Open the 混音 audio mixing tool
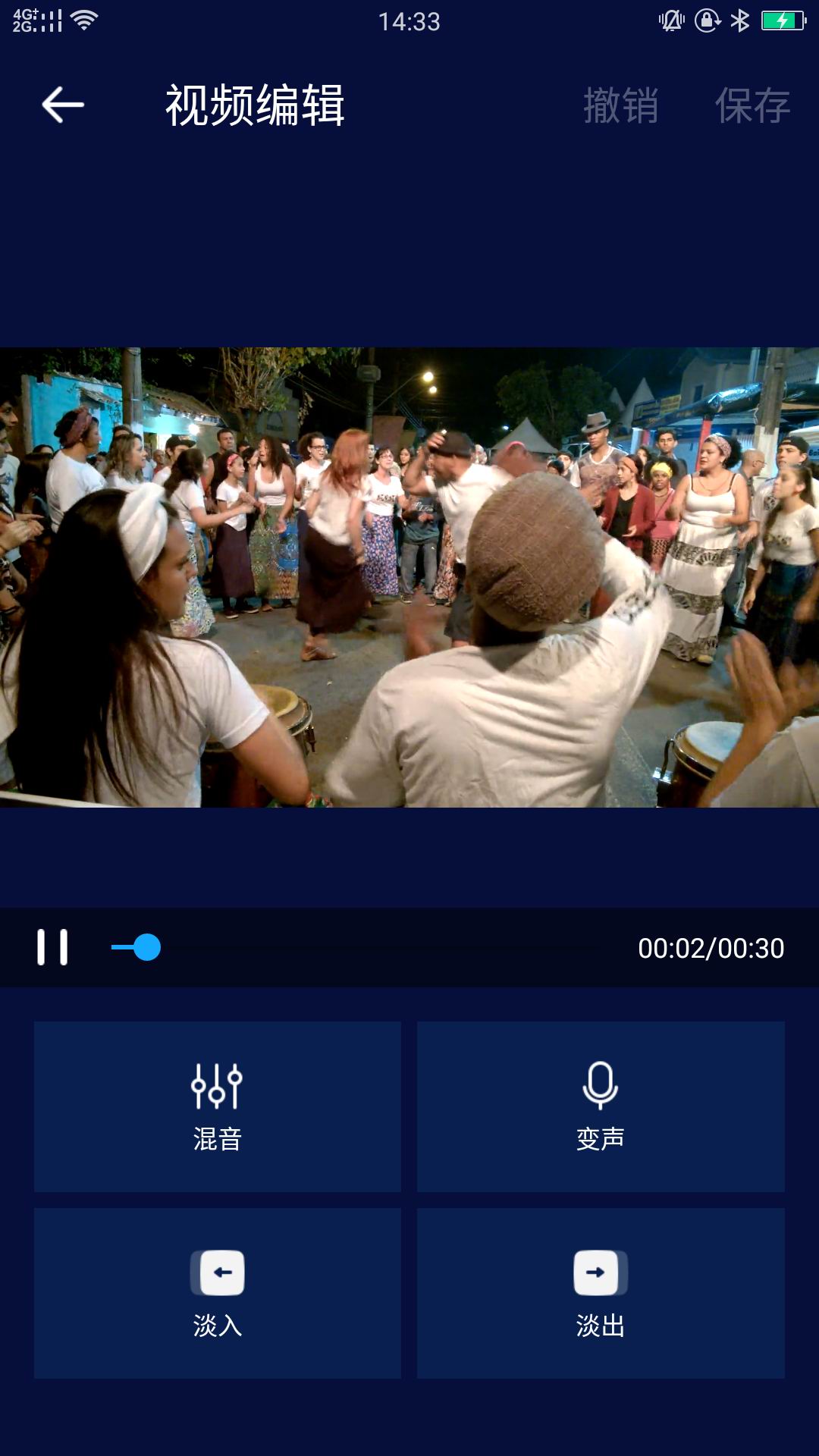This screenshot has height=1456, width=819. 218,1106
